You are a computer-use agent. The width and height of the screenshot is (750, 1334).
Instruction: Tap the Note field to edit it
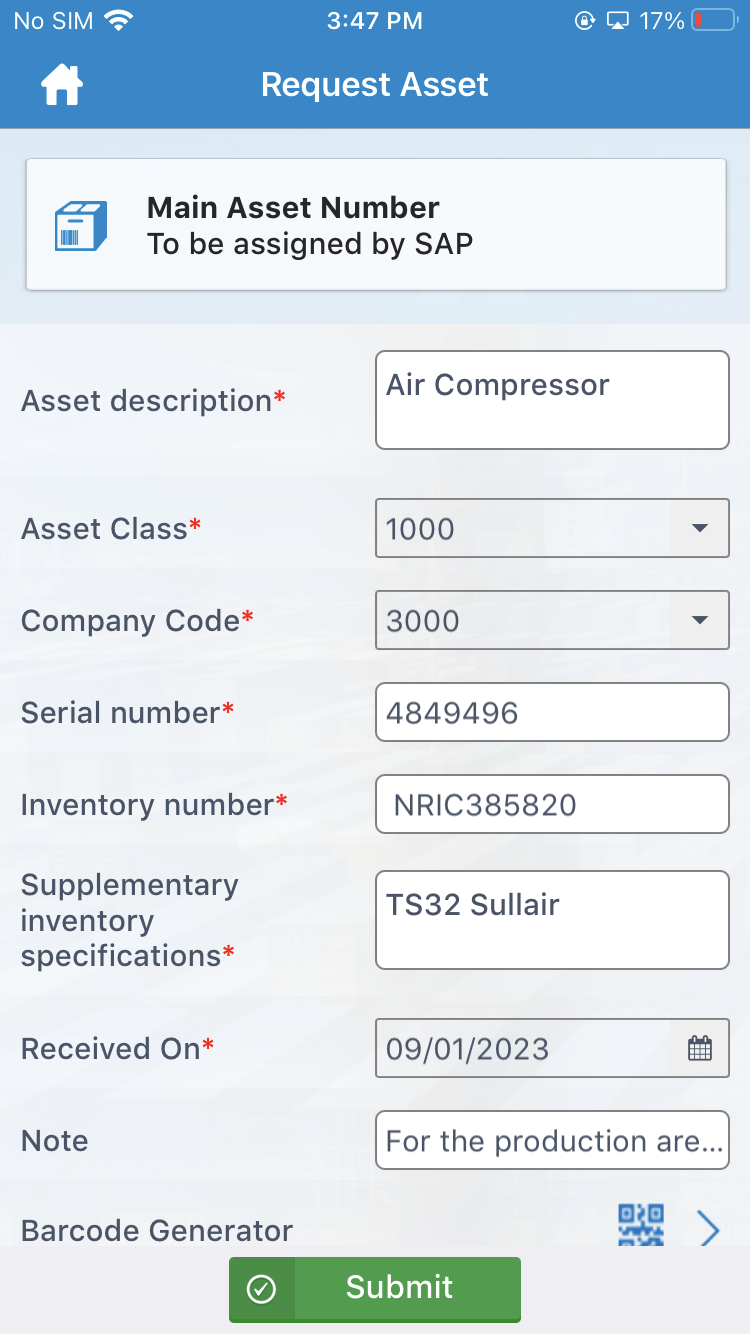pos(552,1140)
